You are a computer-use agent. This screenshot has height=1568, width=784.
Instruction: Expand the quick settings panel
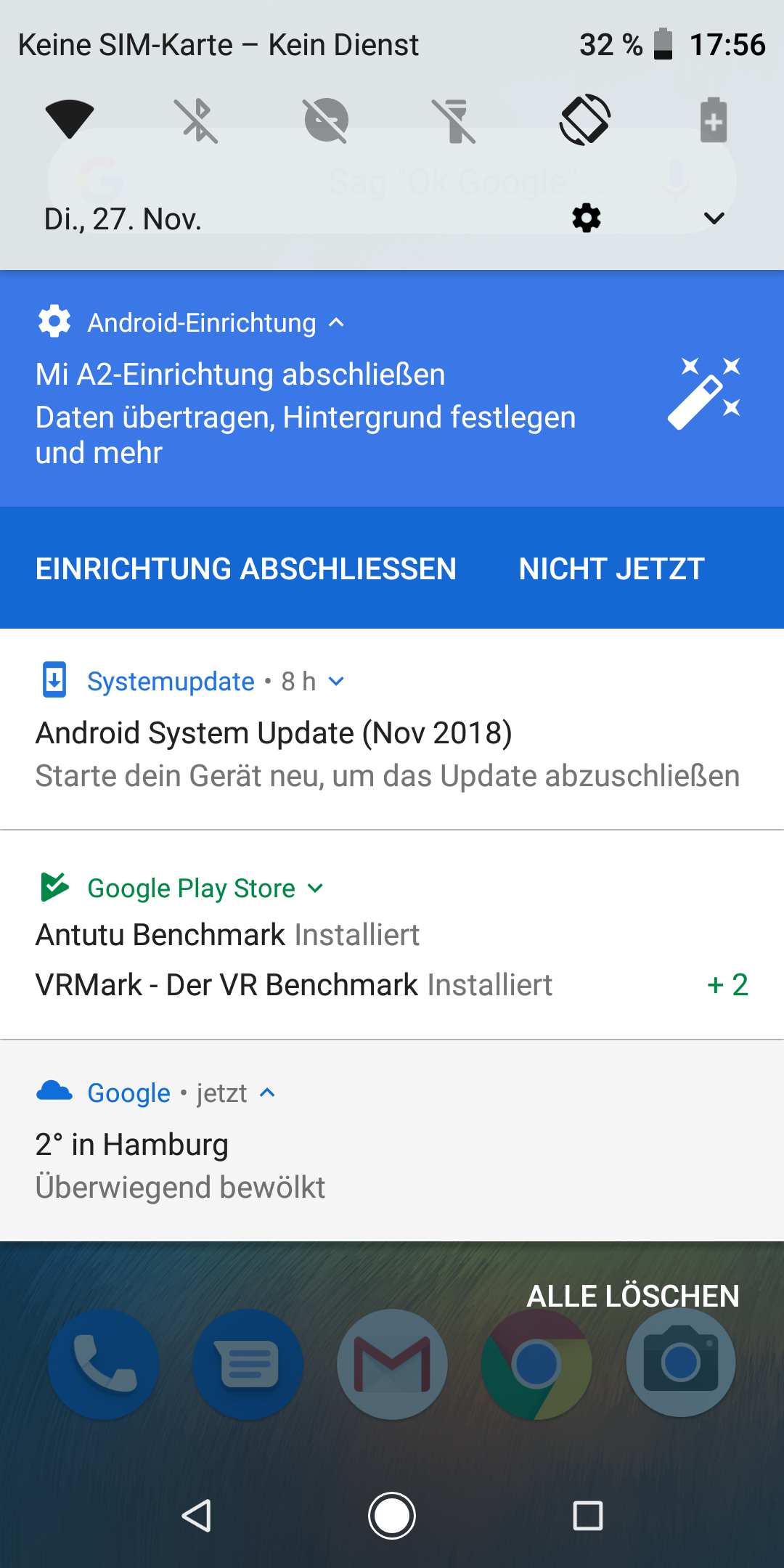[714, 218]
